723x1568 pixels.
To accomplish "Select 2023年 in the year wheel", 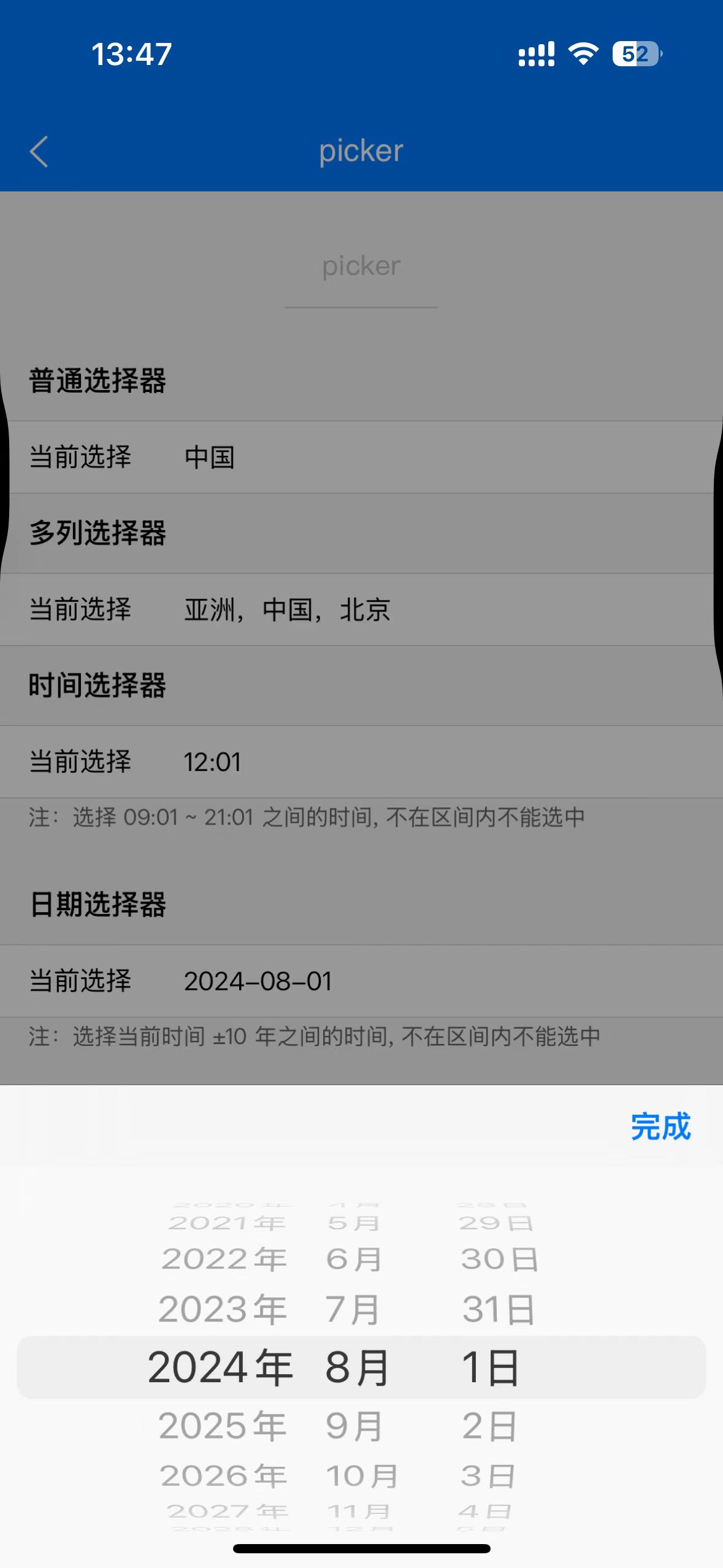I will click(223, 1309).
